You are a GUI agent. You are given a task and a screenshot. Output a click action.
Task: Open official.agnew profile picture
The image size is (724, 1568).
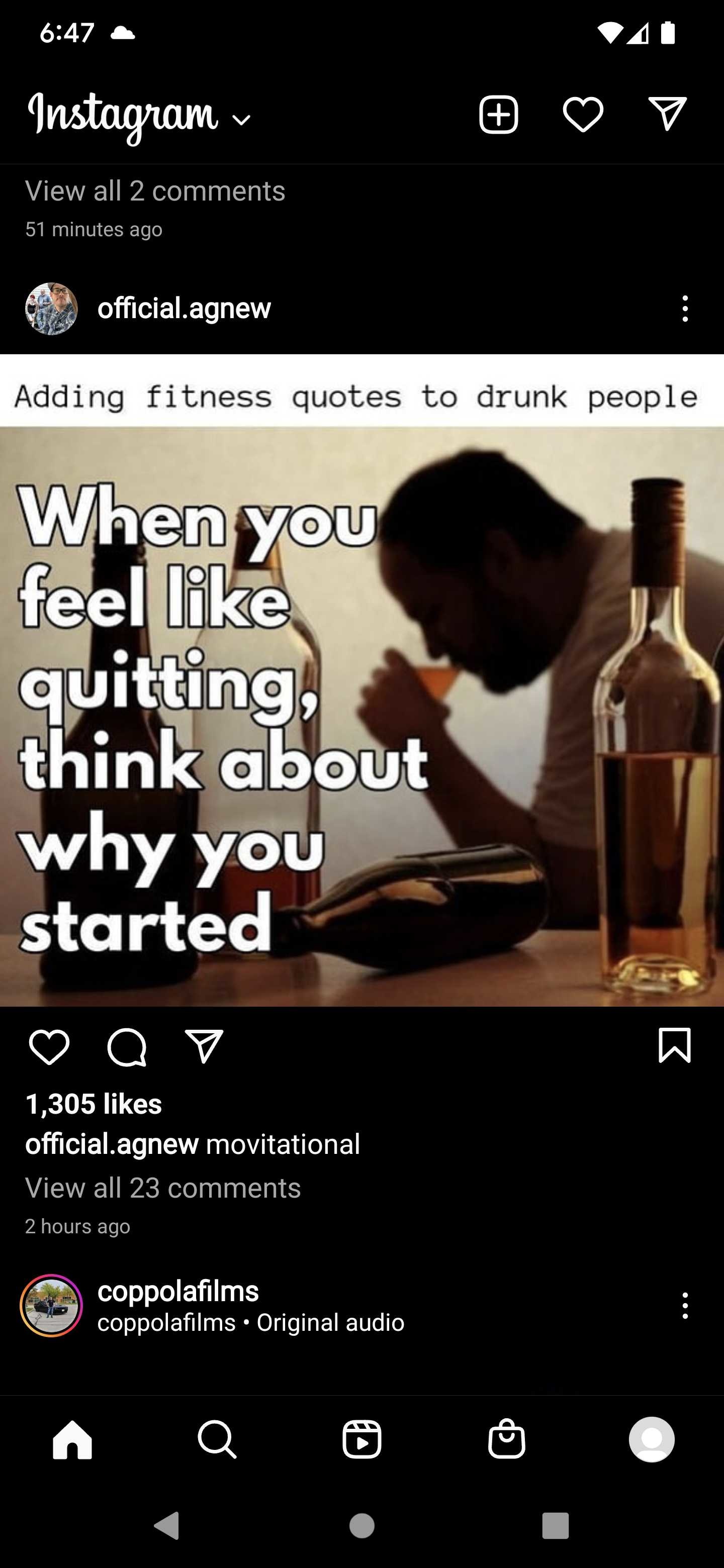coord(51,309)
